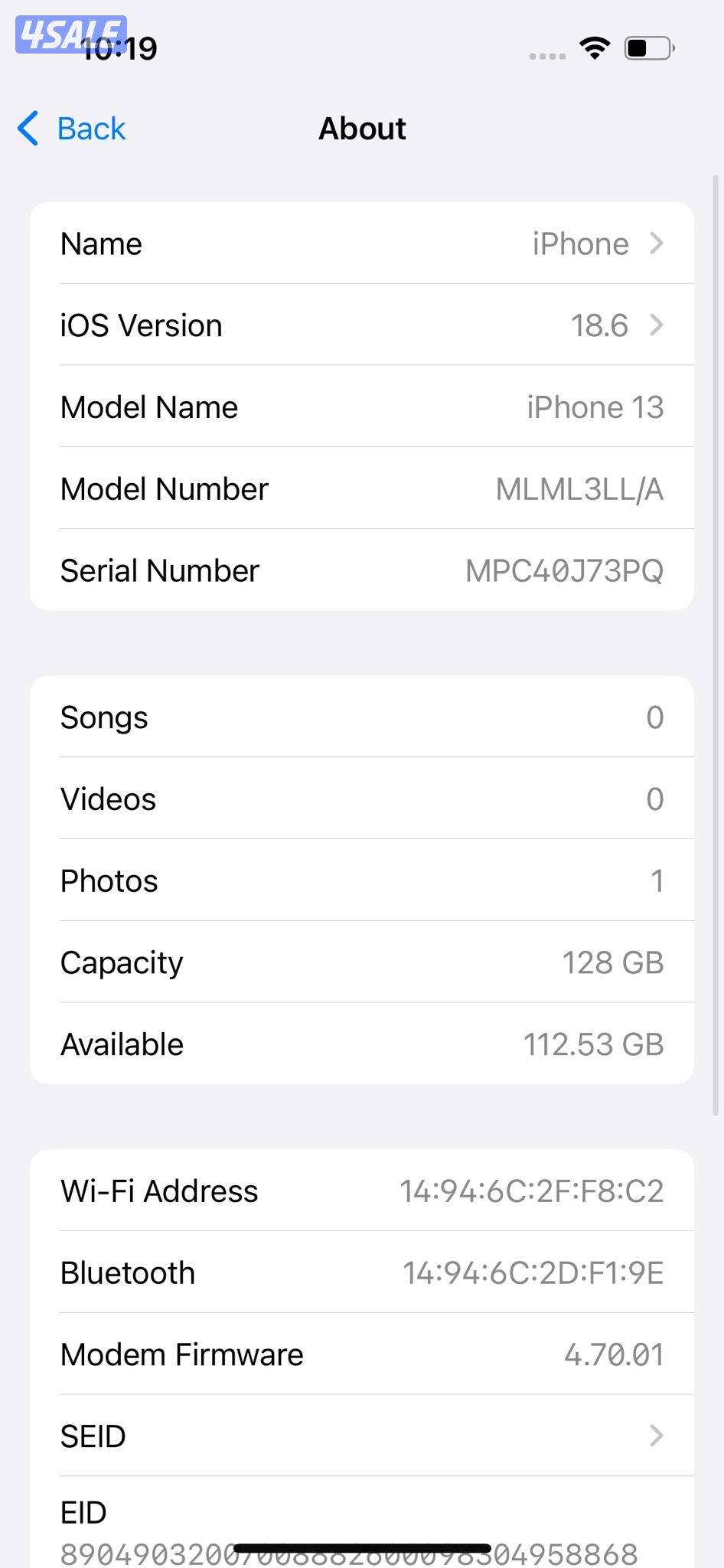Viewport: 724px width, 1568px height.
Task: Select the Modem Firmware 4.70.01 row
Action: click(362, 1354)
